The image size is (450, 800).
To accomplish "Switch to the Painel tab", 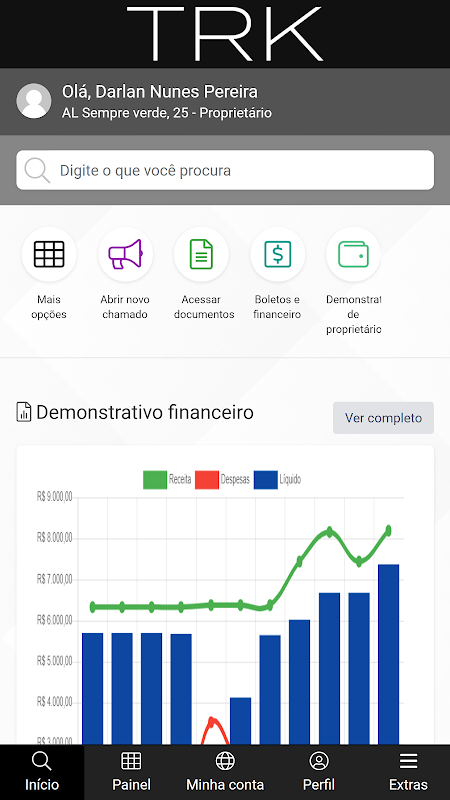I will point(131,772).
